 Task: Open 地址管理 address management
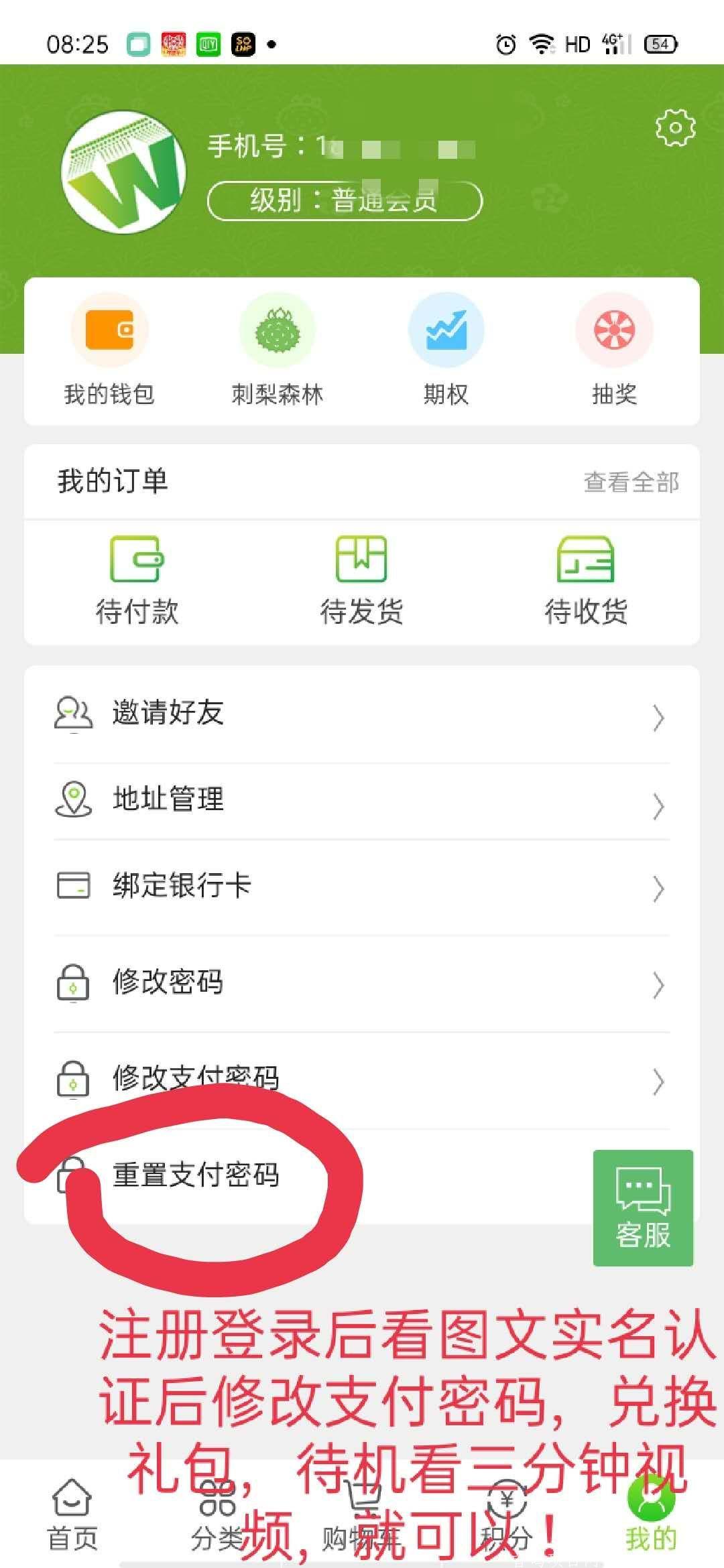pos(362,799)
